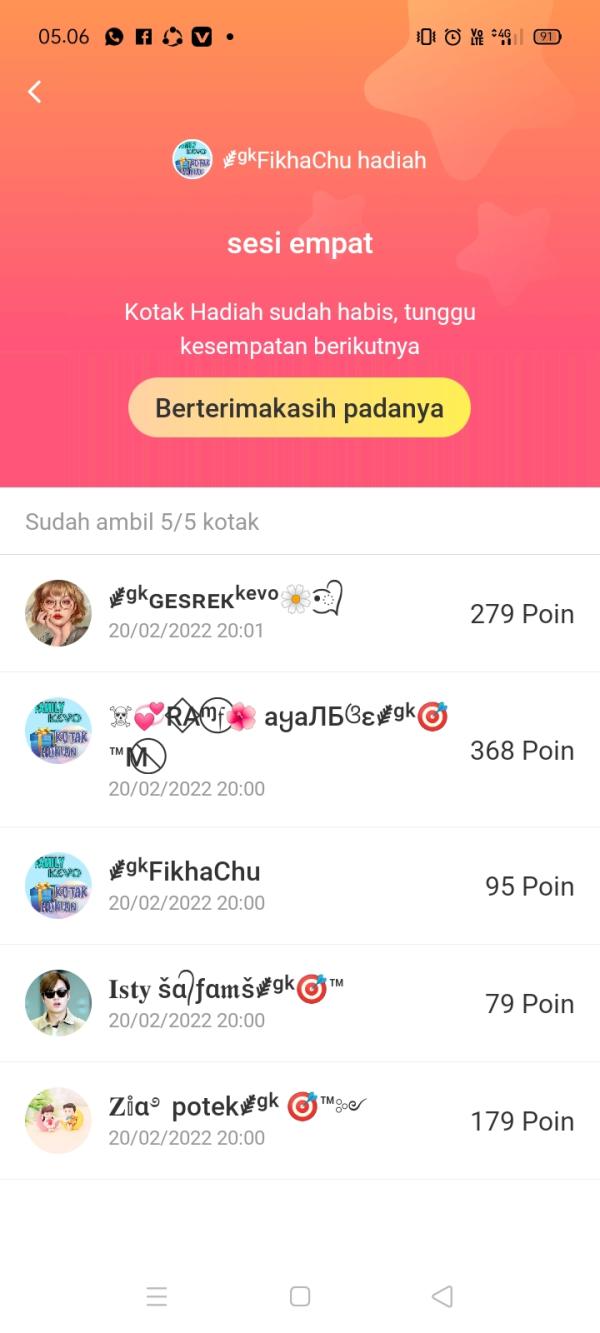Open GESREK kevo's entry with 279 Poin
600x1333 pixels.
pos(300,613)
